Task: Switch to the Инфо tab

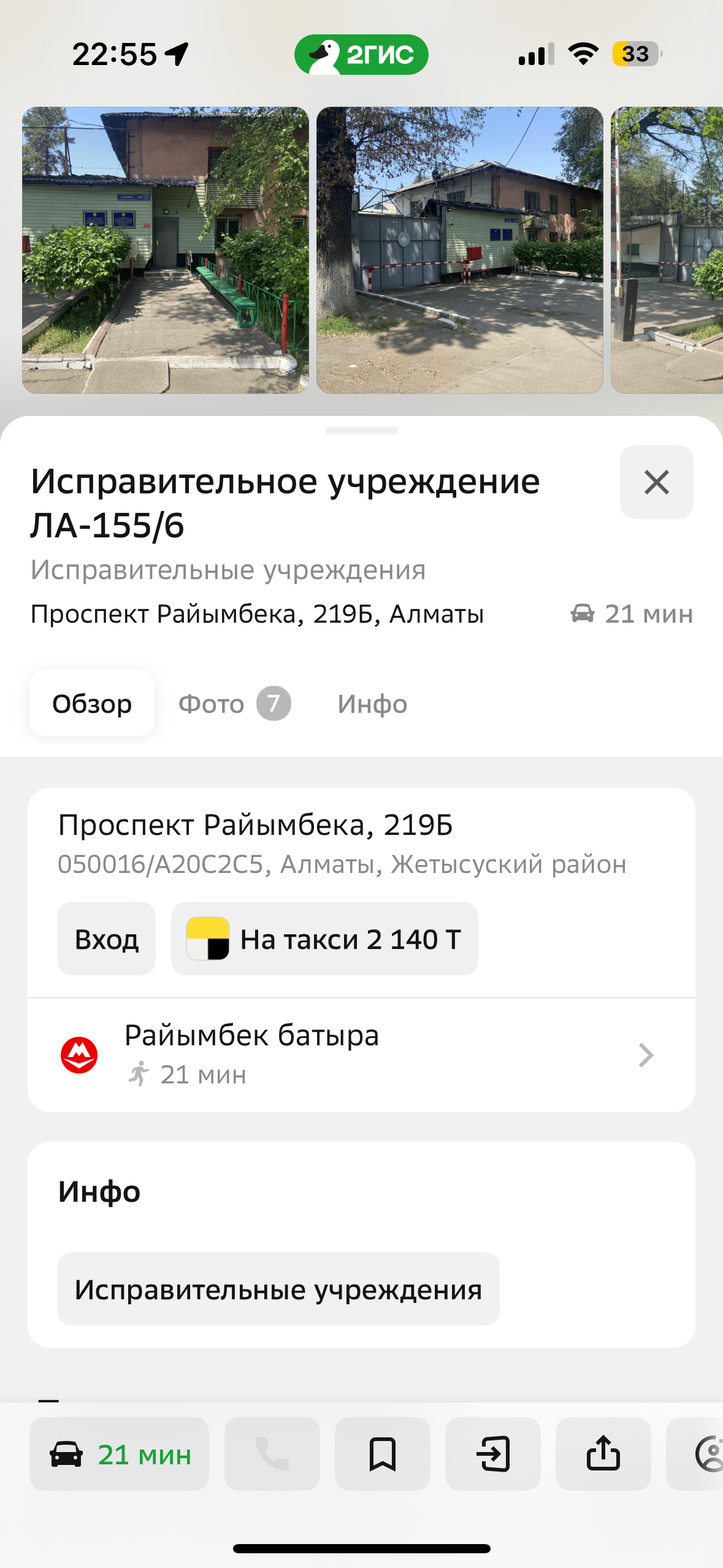Action: coord(372,704)
